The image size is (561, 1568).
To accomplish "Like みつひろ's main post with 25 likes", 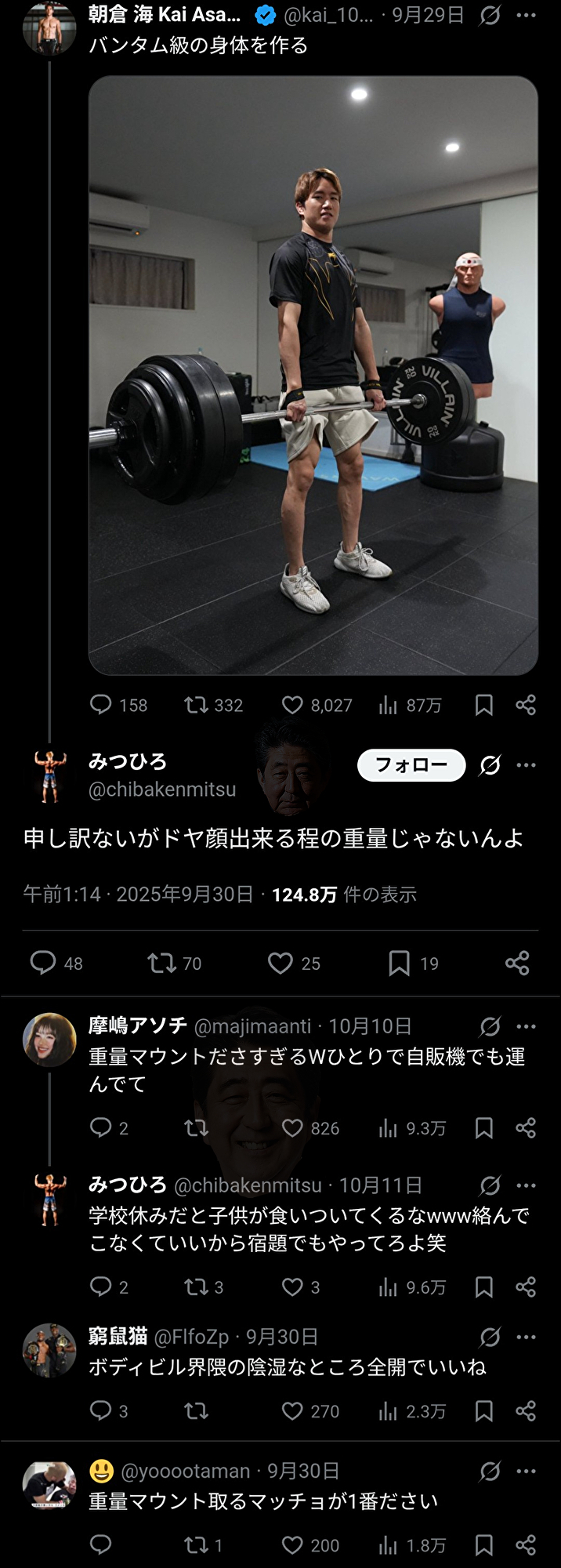I will pos(280,963).
